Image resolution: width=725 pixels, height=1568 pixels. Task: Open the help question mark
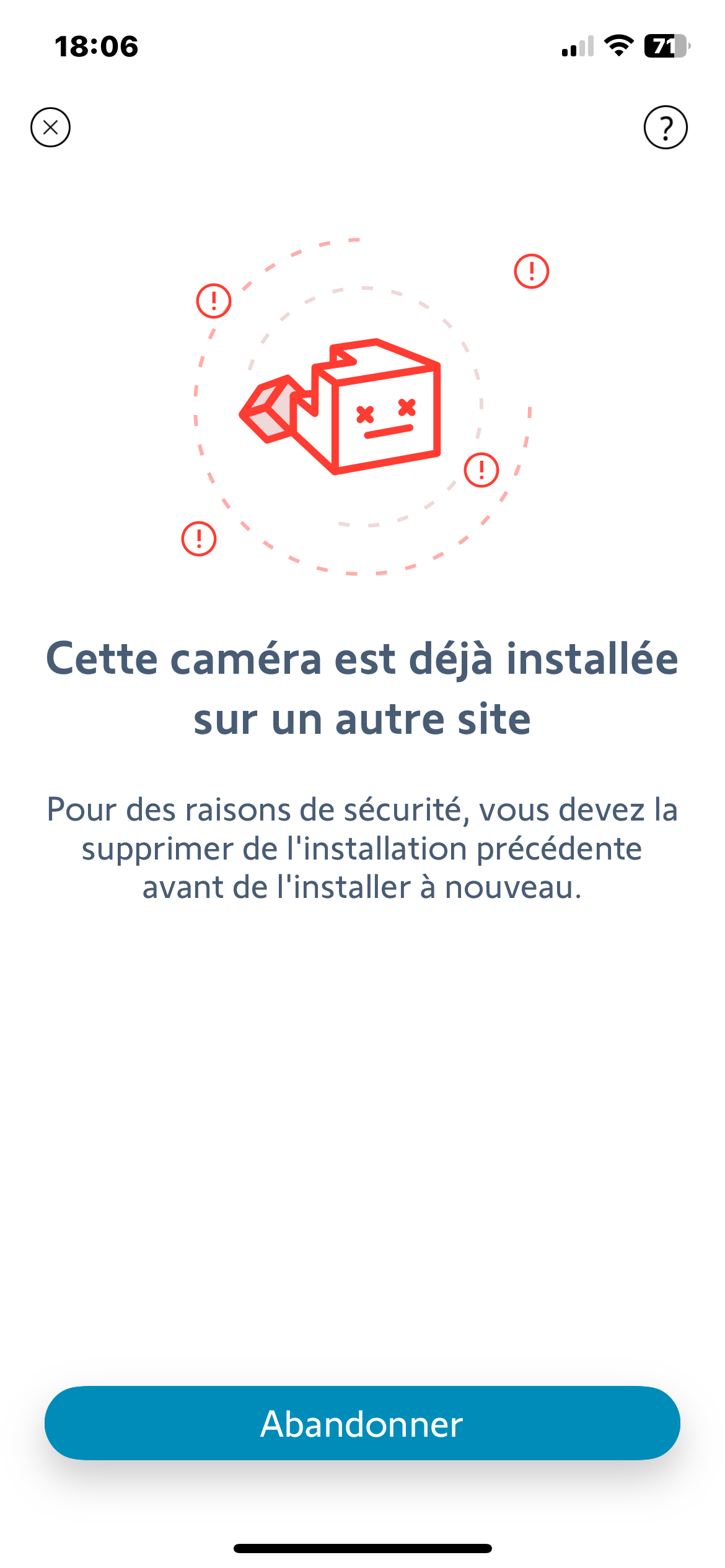(666, 128)
